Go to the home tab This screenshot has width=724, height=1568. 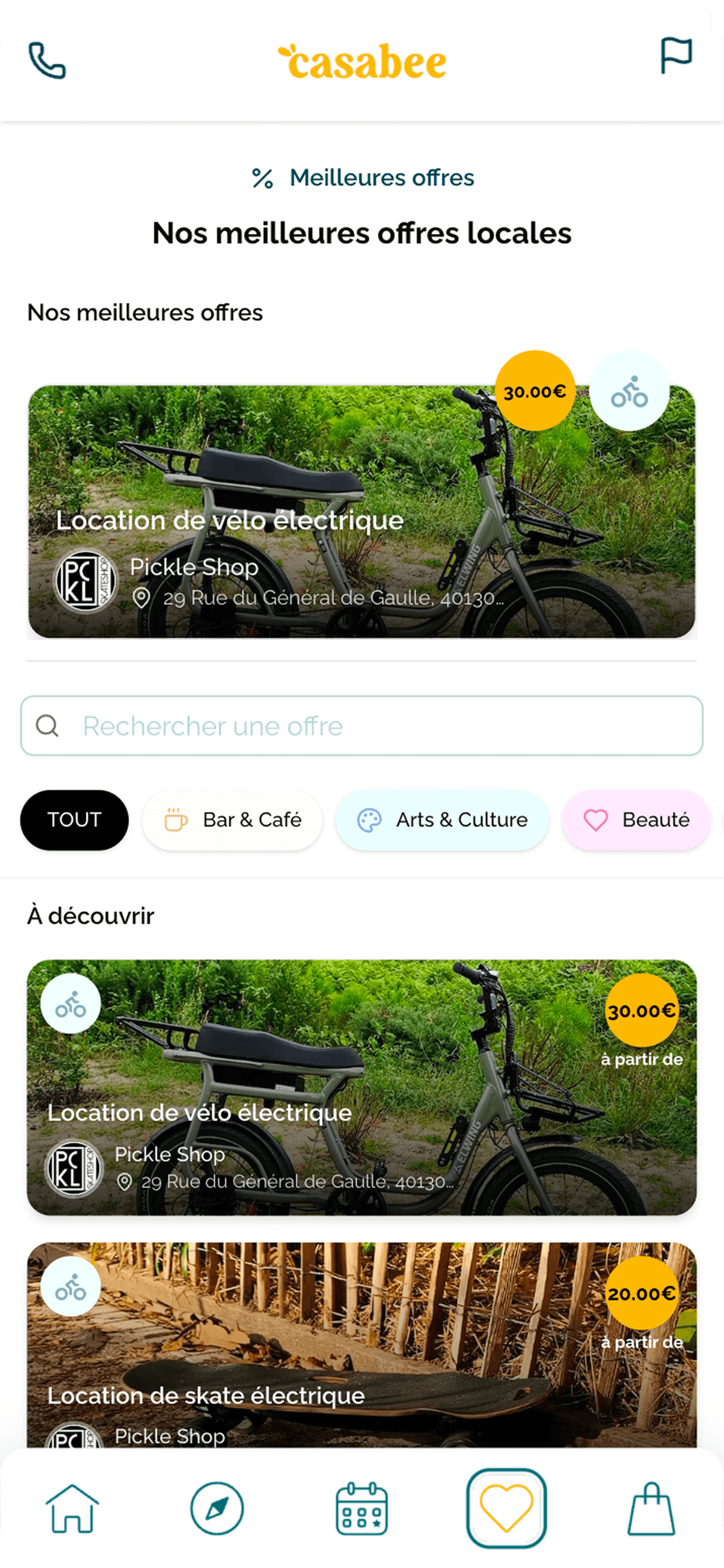[73, 1508]
